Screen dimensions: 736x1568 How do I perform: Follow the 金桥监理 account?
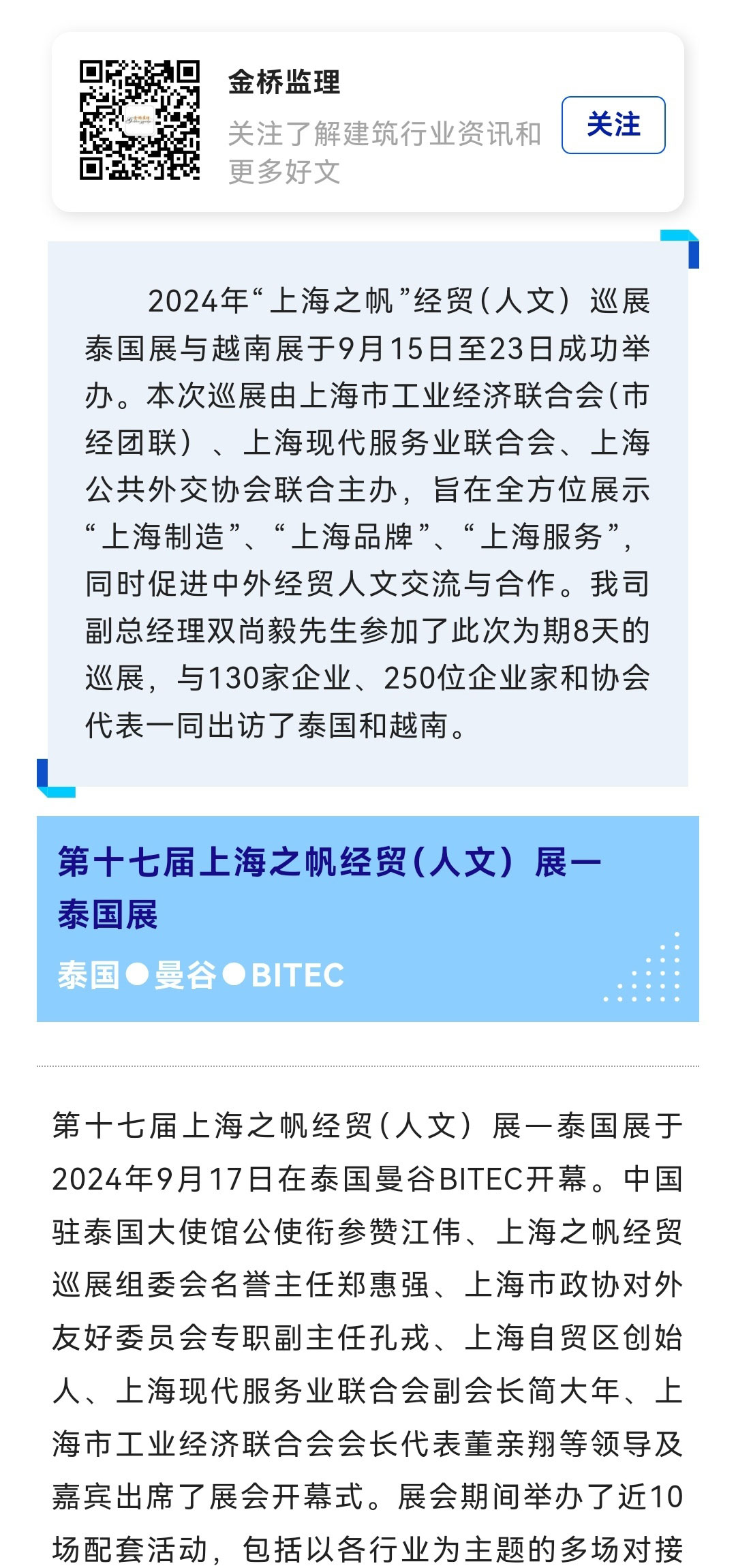613,125
